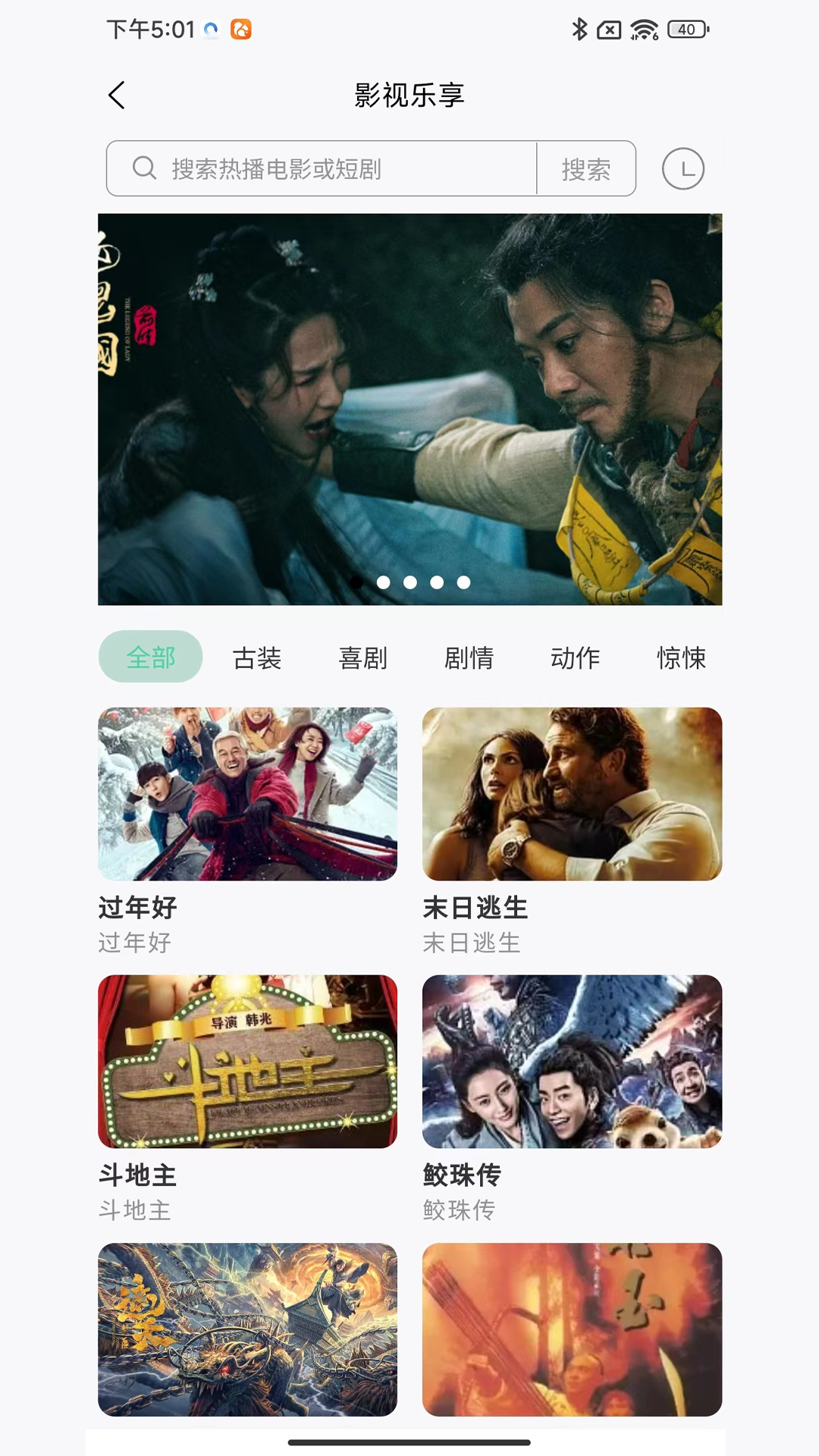Switch to the 喜剧 tab
The height and width of the screenshot is (1456, 819).
pos(362,658)
